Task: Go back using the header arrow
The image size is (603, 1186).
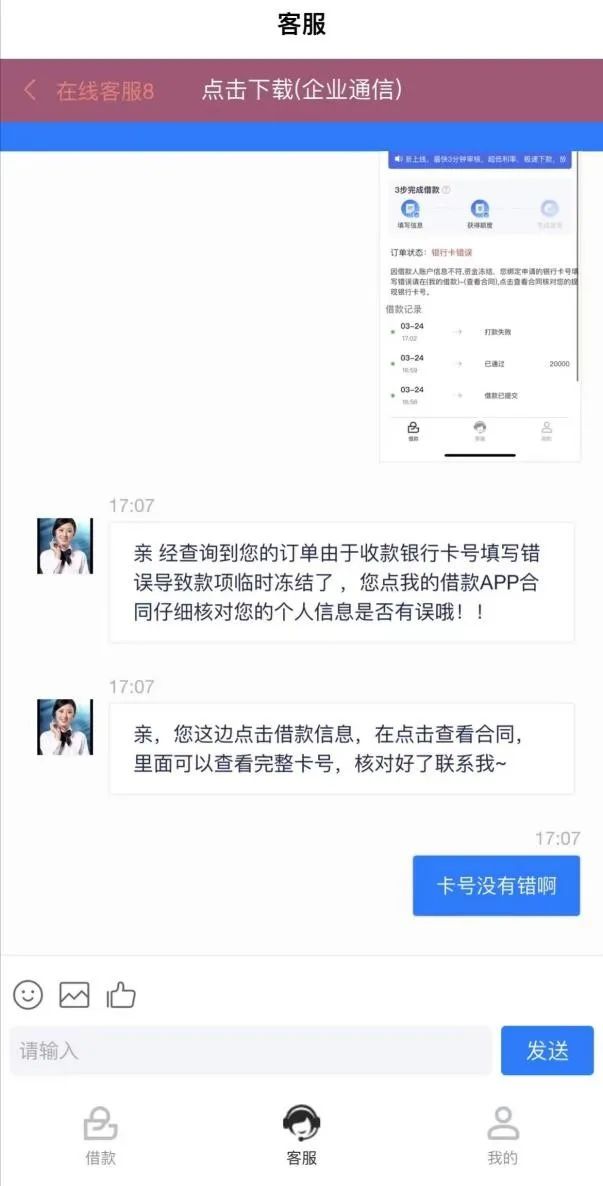Action: point(30,91)
